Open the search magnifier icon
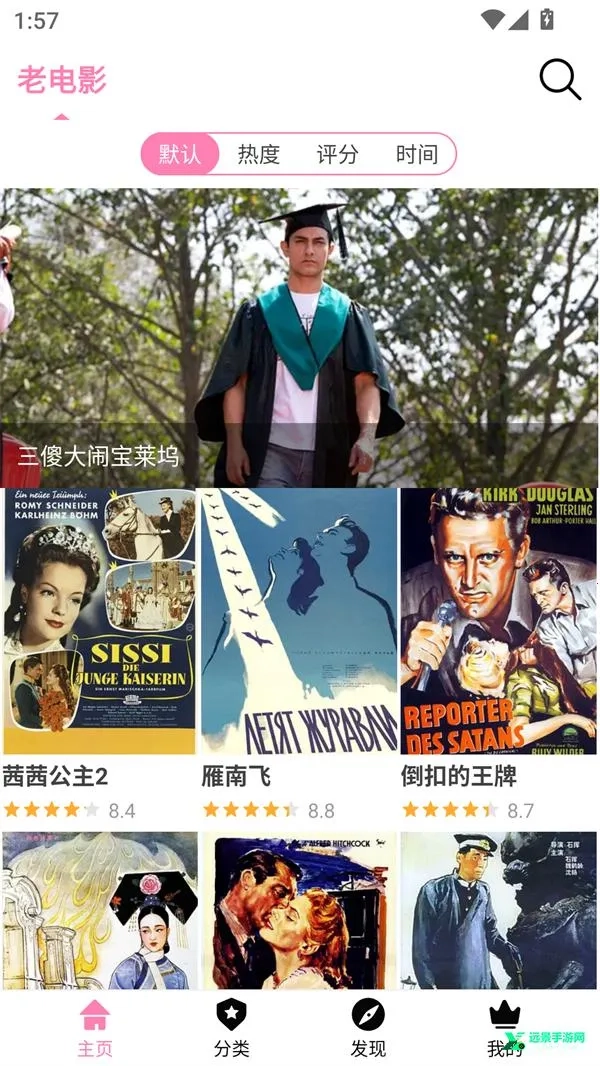Image resolution: width=600 pixels, height=1066 pixels. click(x=560, y=79)
